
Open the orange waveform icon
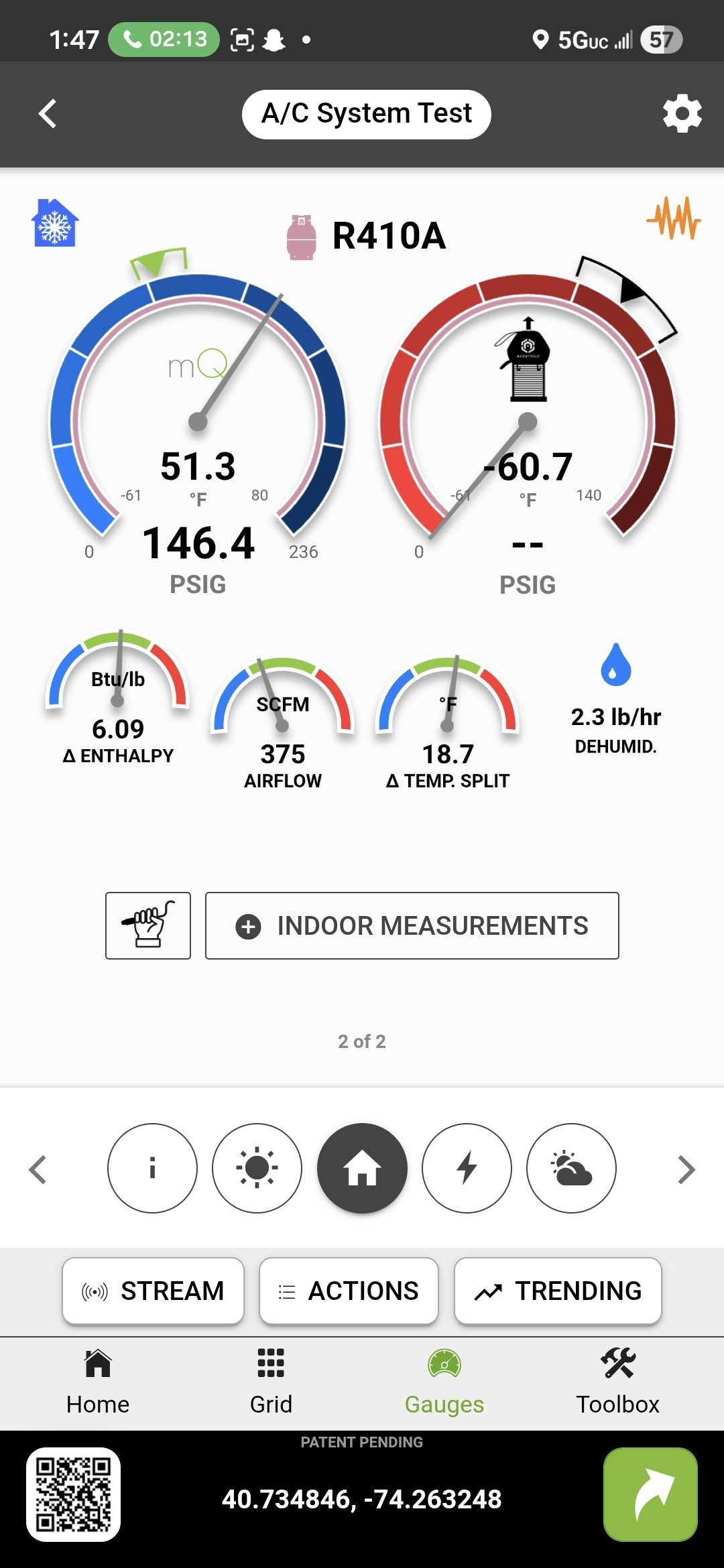coord(673,218)
